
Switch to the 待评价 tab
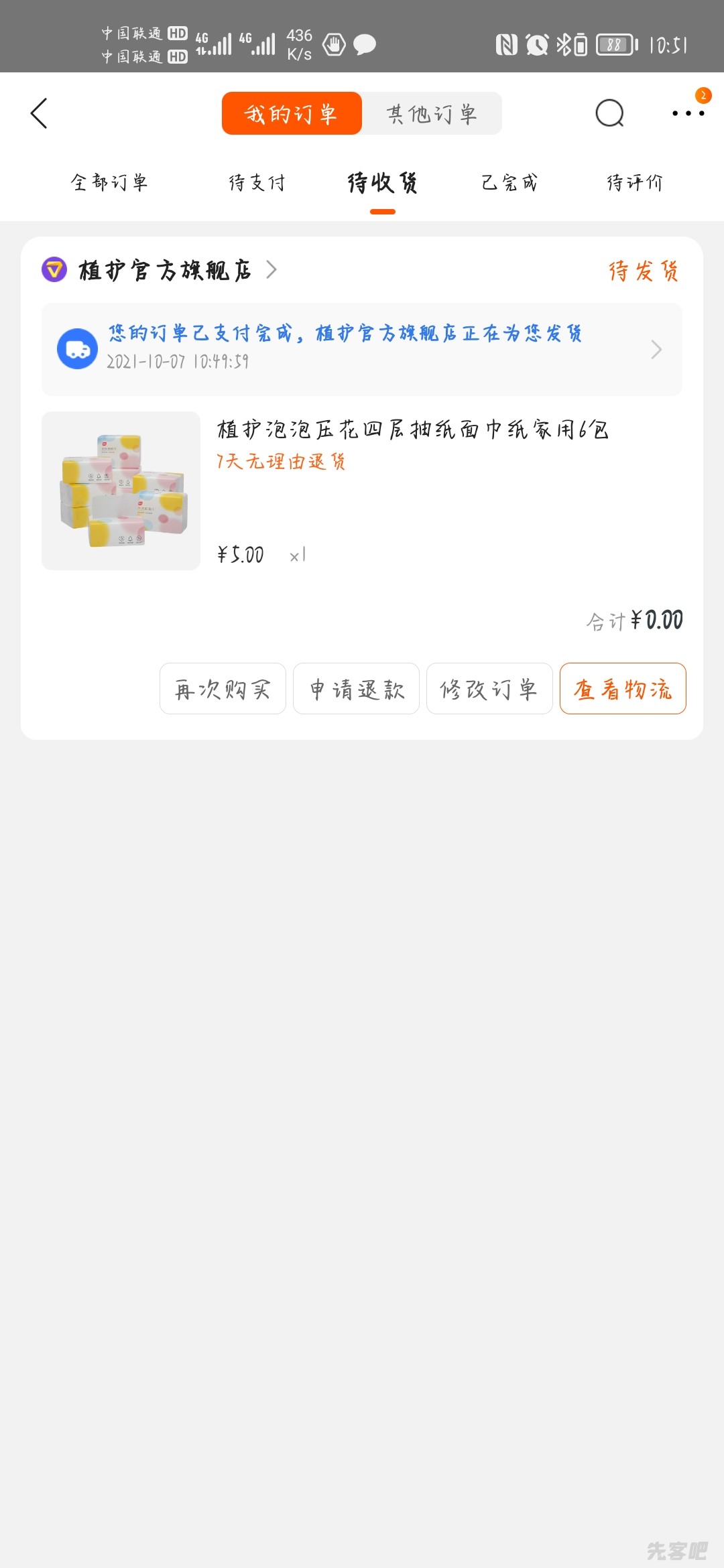point(634,182)
